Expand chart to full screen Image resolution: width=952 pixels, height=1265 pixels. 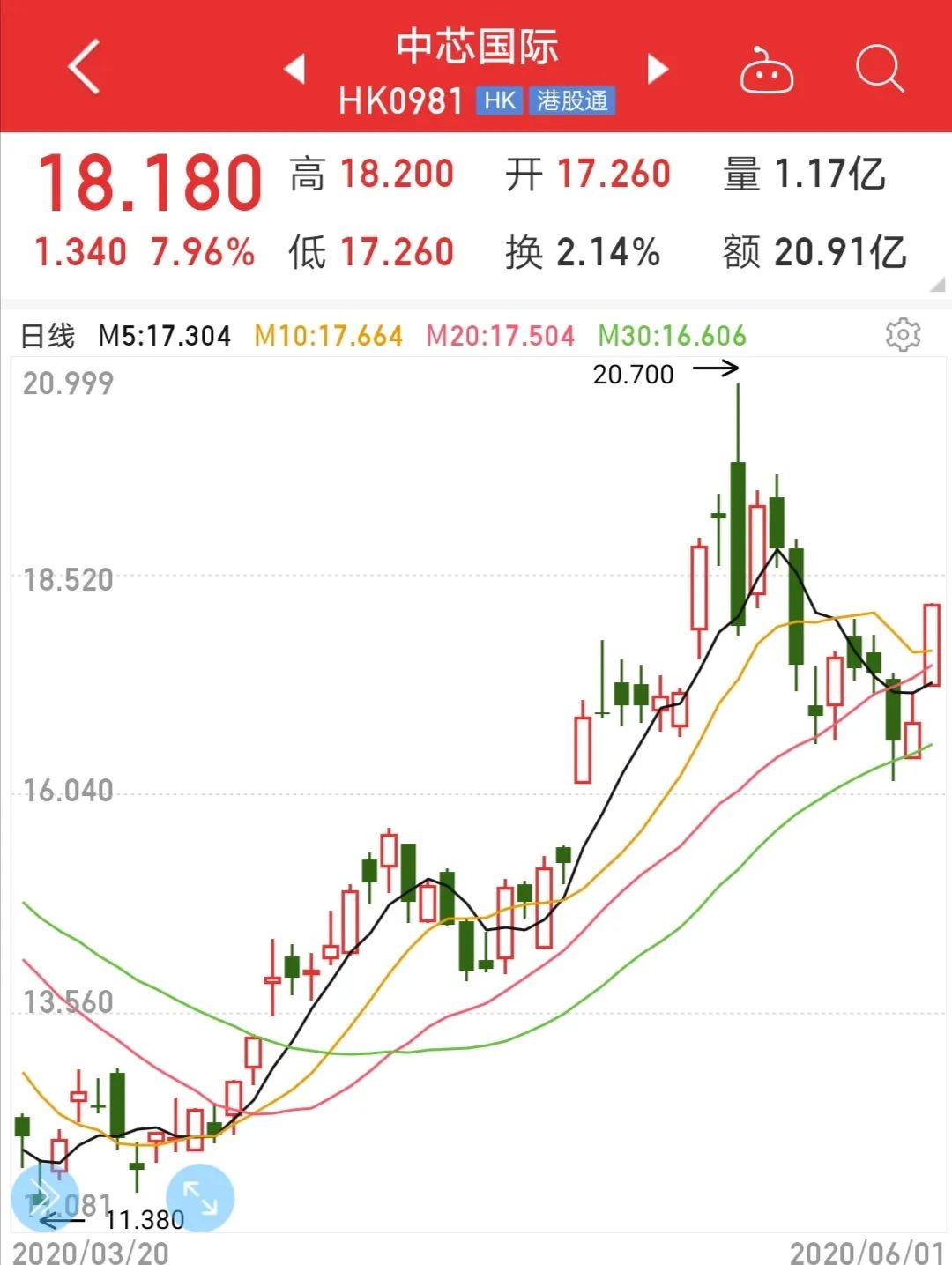pos(200,1198)
